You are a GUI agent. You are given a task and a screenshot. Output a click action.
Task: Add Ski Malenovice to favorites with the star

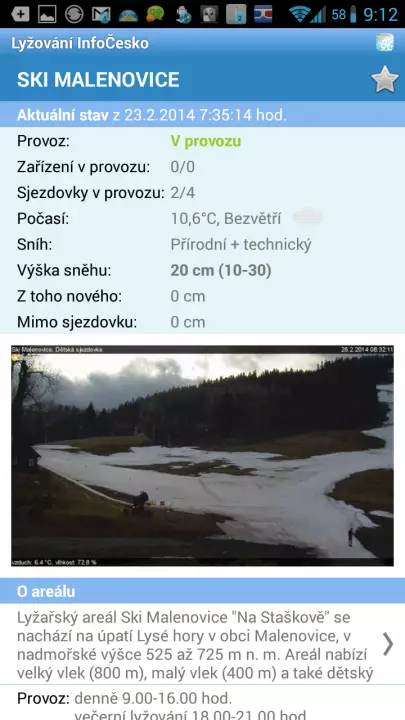385,80
